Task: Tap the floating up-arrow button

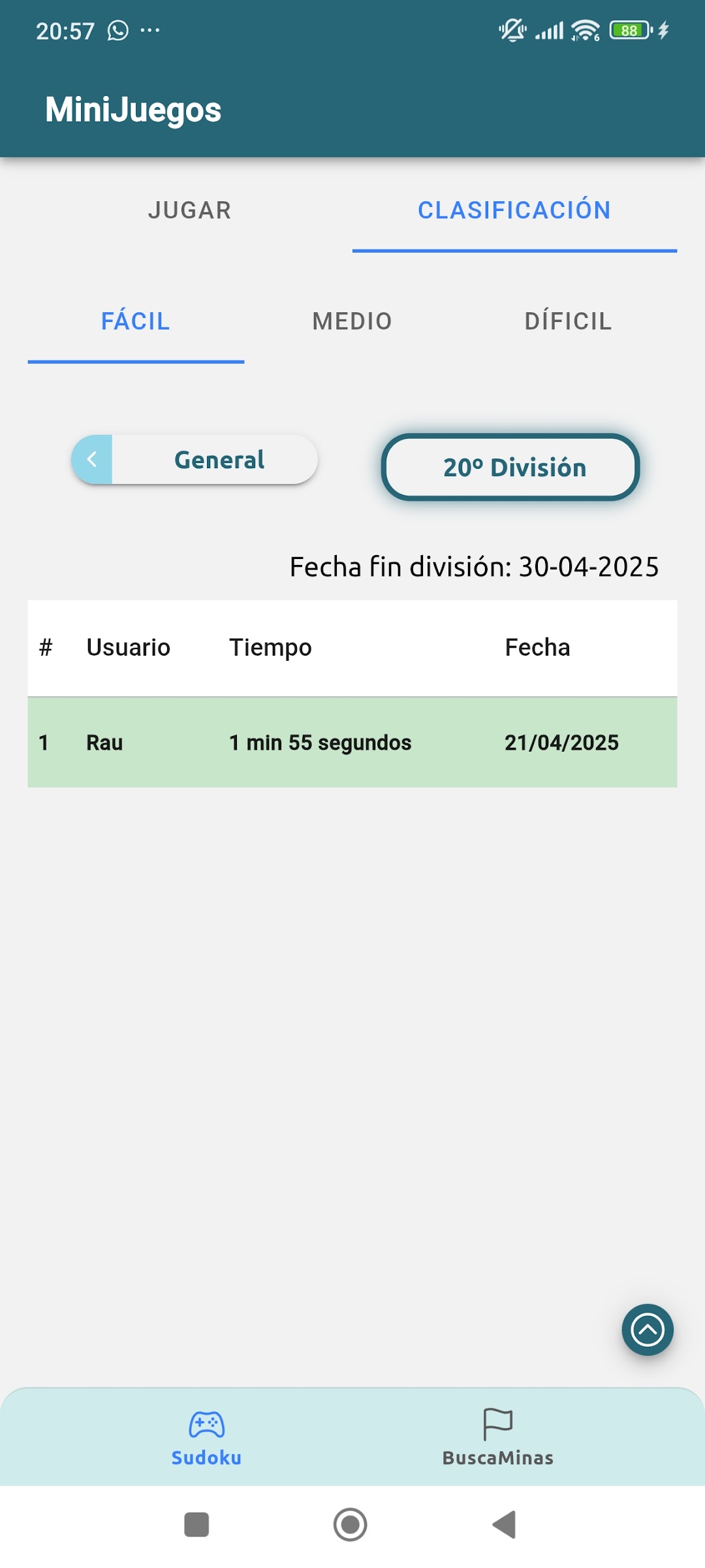Action: 648,1330
